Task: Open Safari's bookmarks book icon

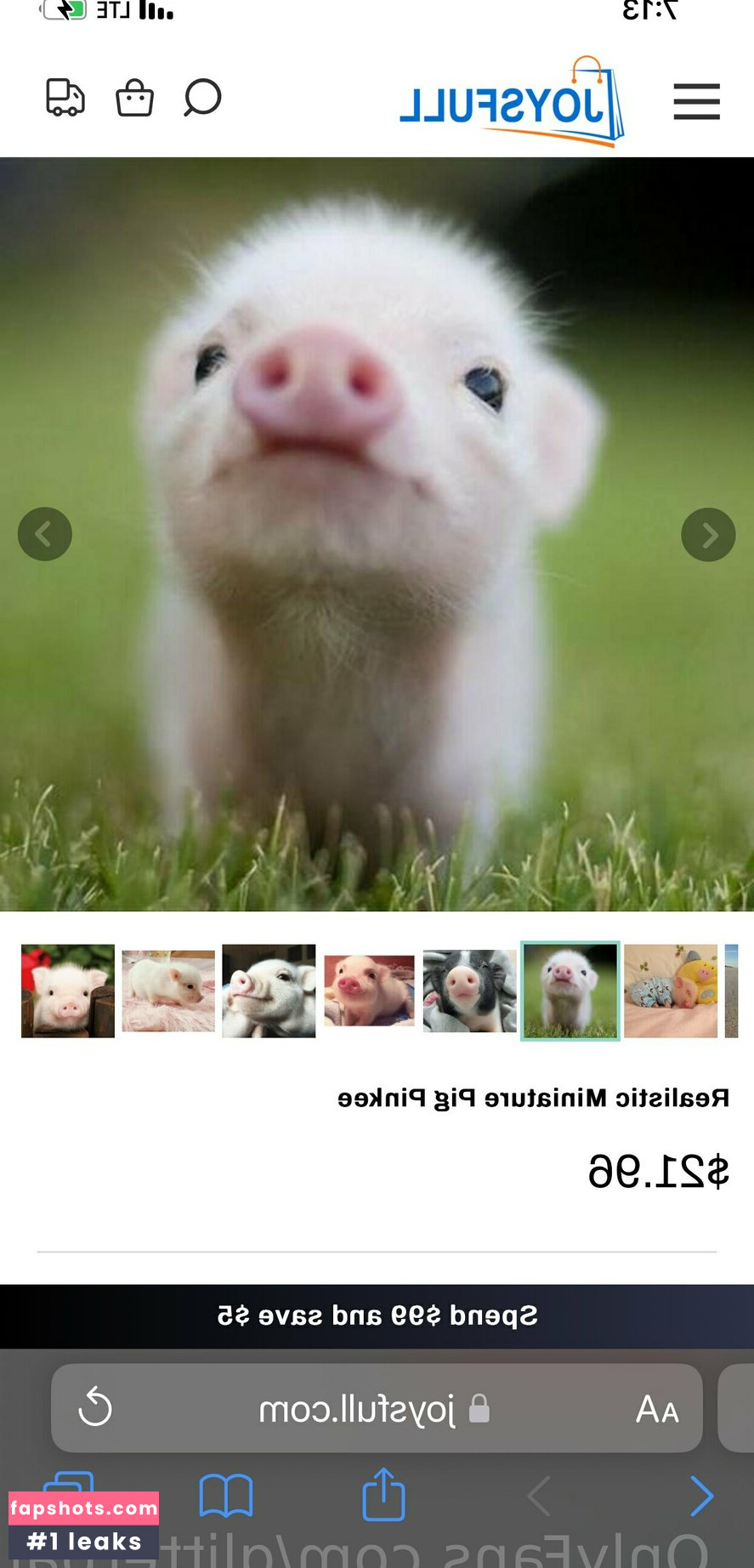Action: pos(225,1496)
